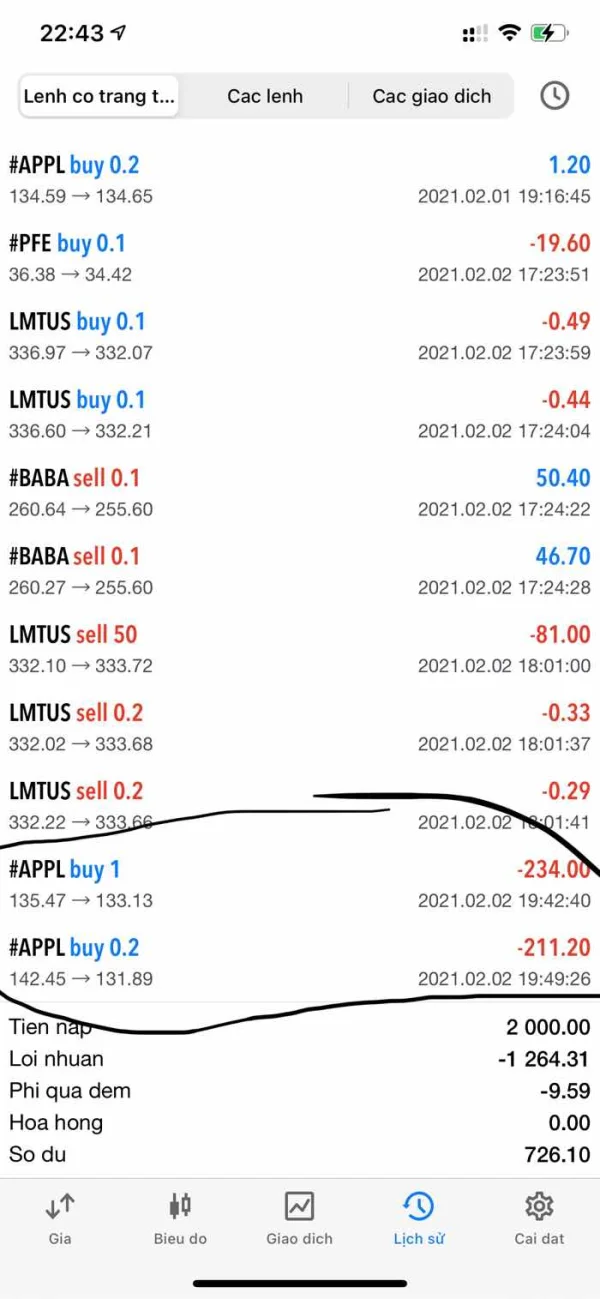
Task: Open the Cai dat settings tab
Action: (x=539, y=1218)
